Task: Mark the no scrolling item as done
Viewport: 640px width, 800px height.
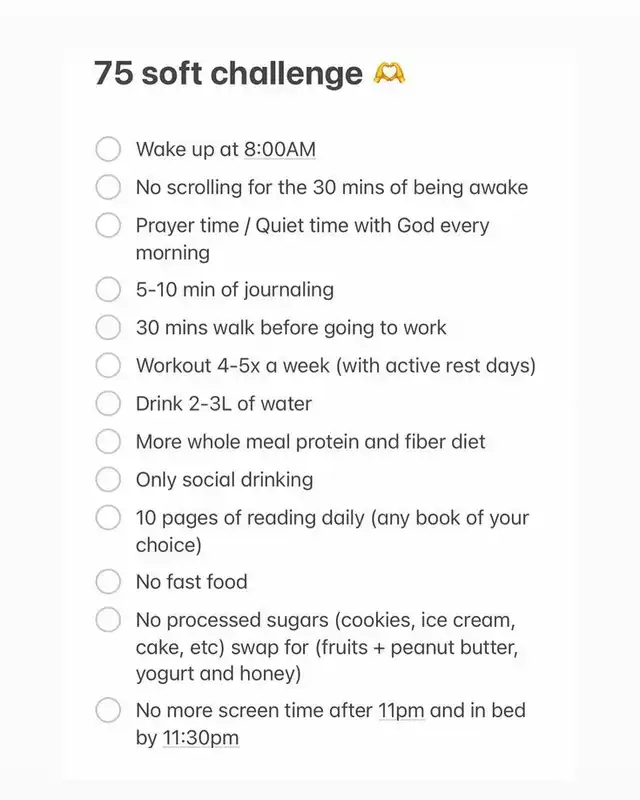Action: (x=108, y=187)
